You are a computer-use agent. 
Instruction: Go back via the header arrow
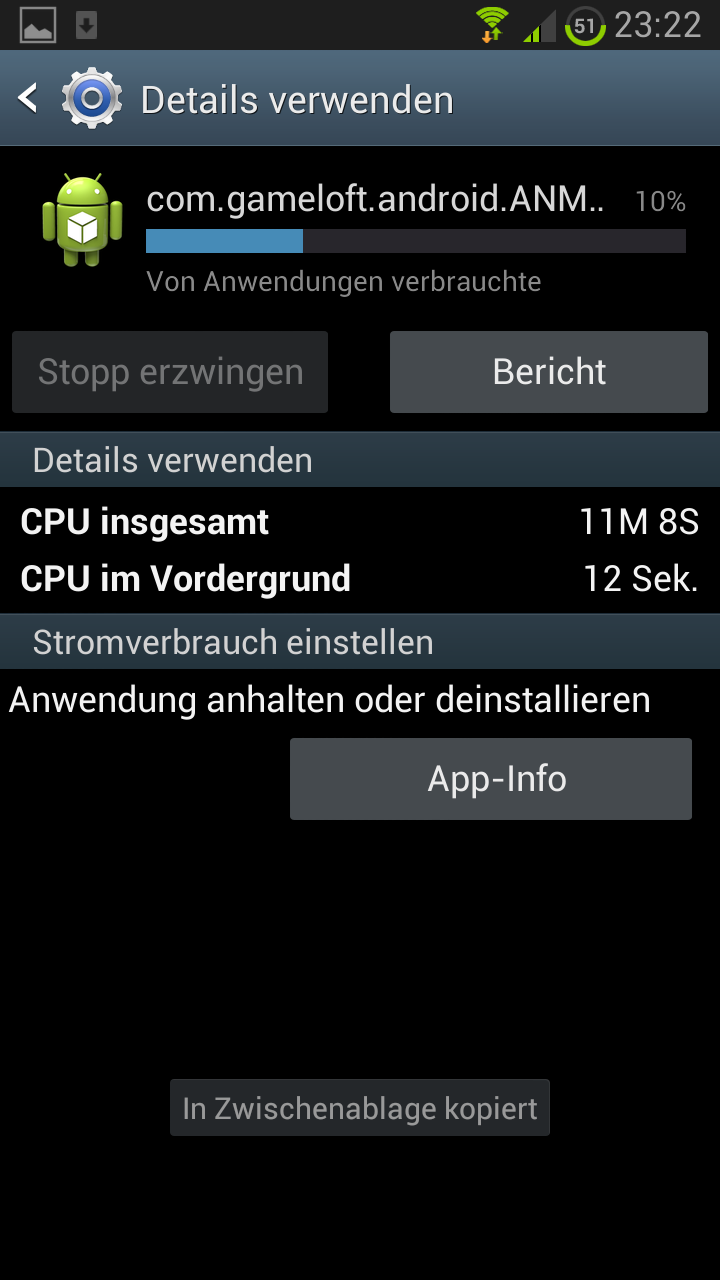coord(28,98)
